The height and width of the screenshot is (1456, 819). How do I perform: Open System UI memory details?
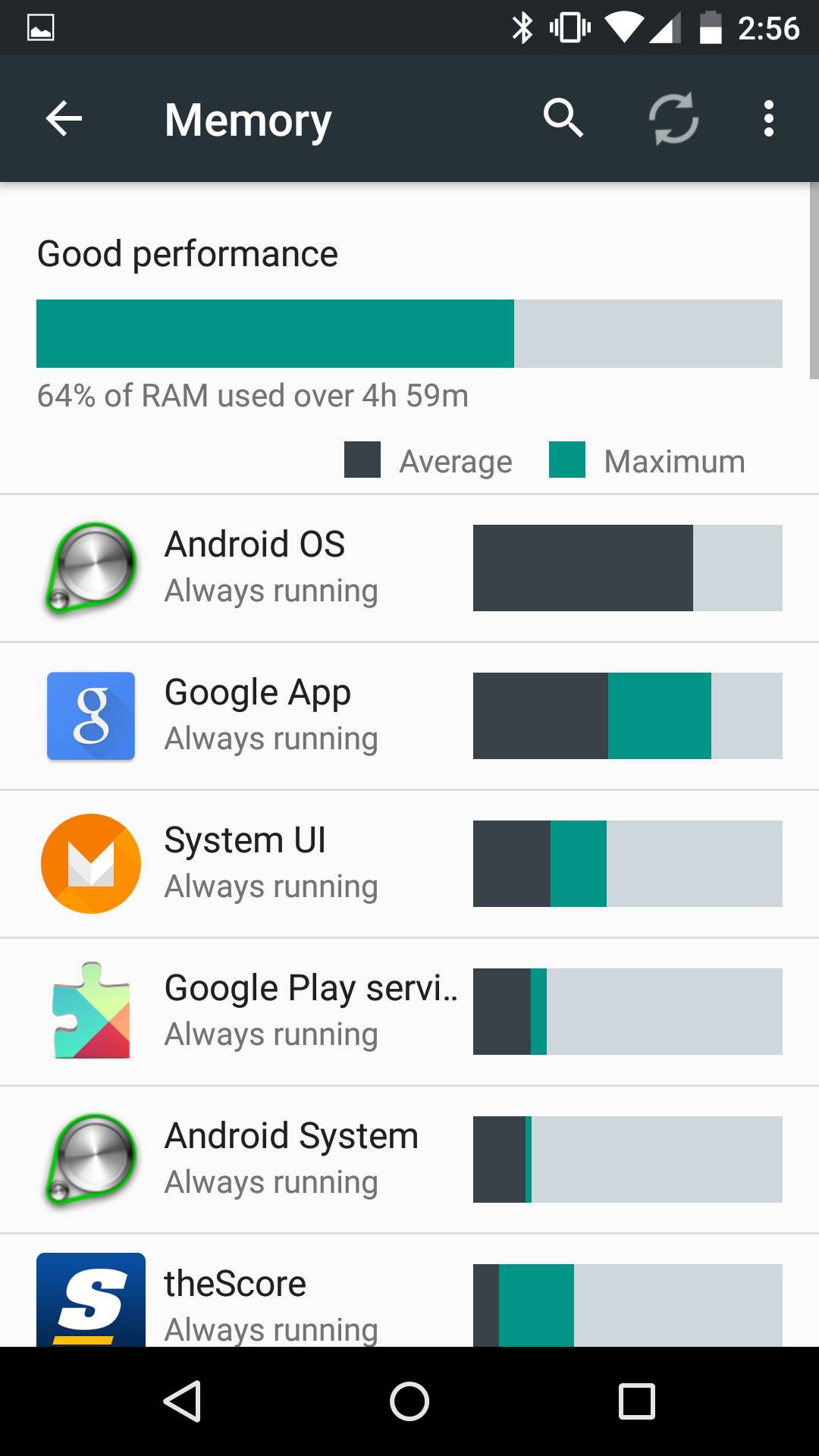[409, 864]
